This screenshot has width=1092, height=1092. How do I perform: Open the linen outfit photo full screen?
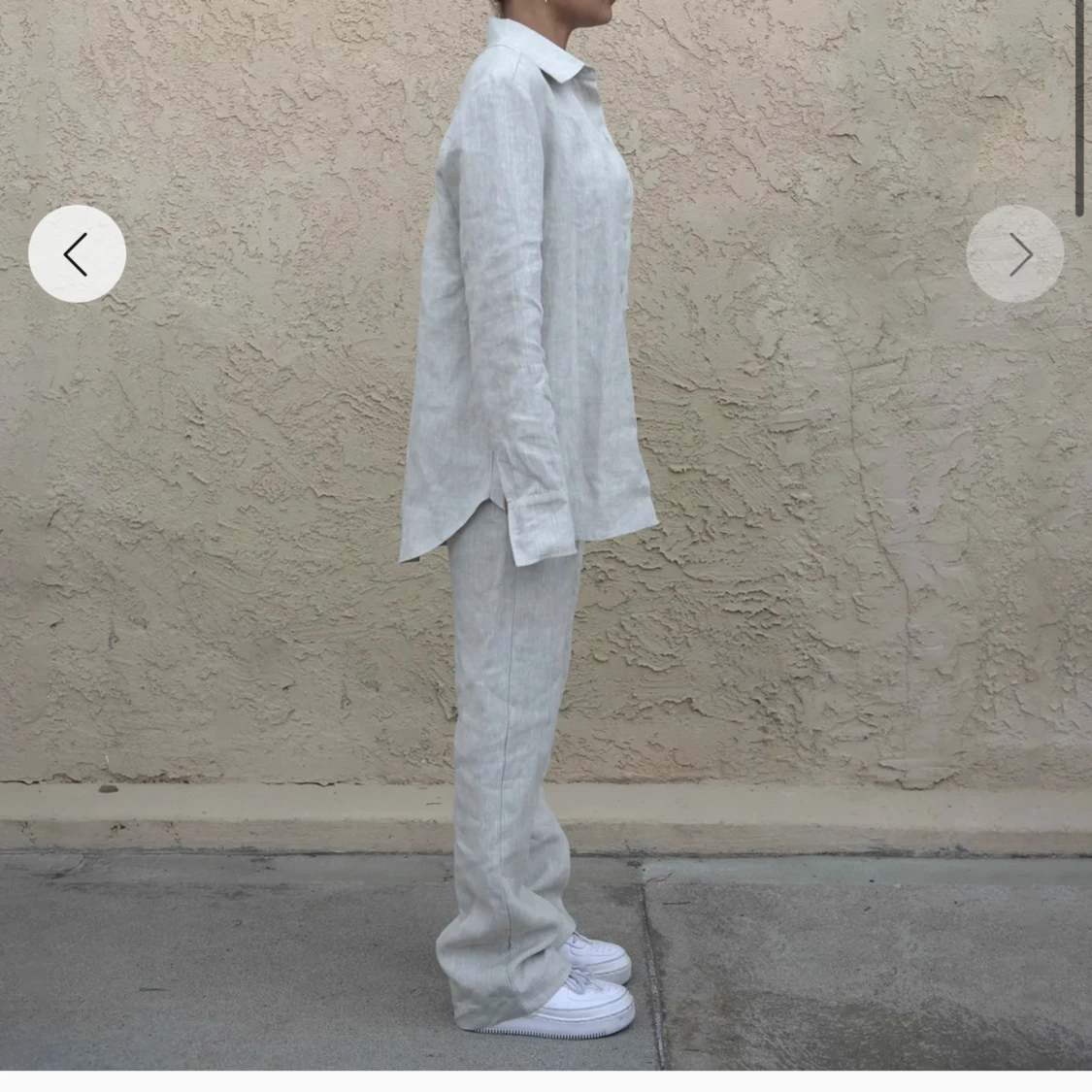(x=546, y=535)
